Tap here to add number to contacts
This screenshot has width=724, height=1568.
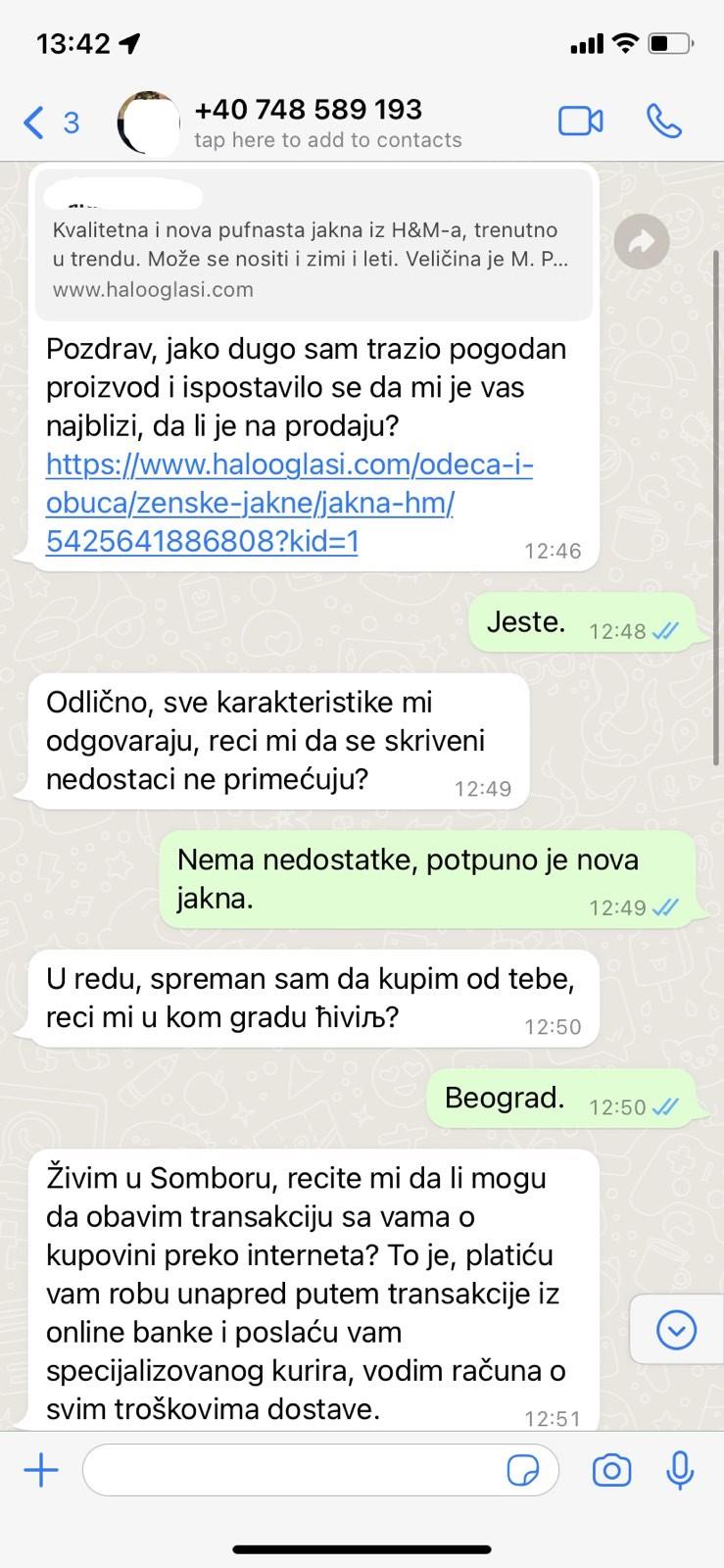[330, 140]
